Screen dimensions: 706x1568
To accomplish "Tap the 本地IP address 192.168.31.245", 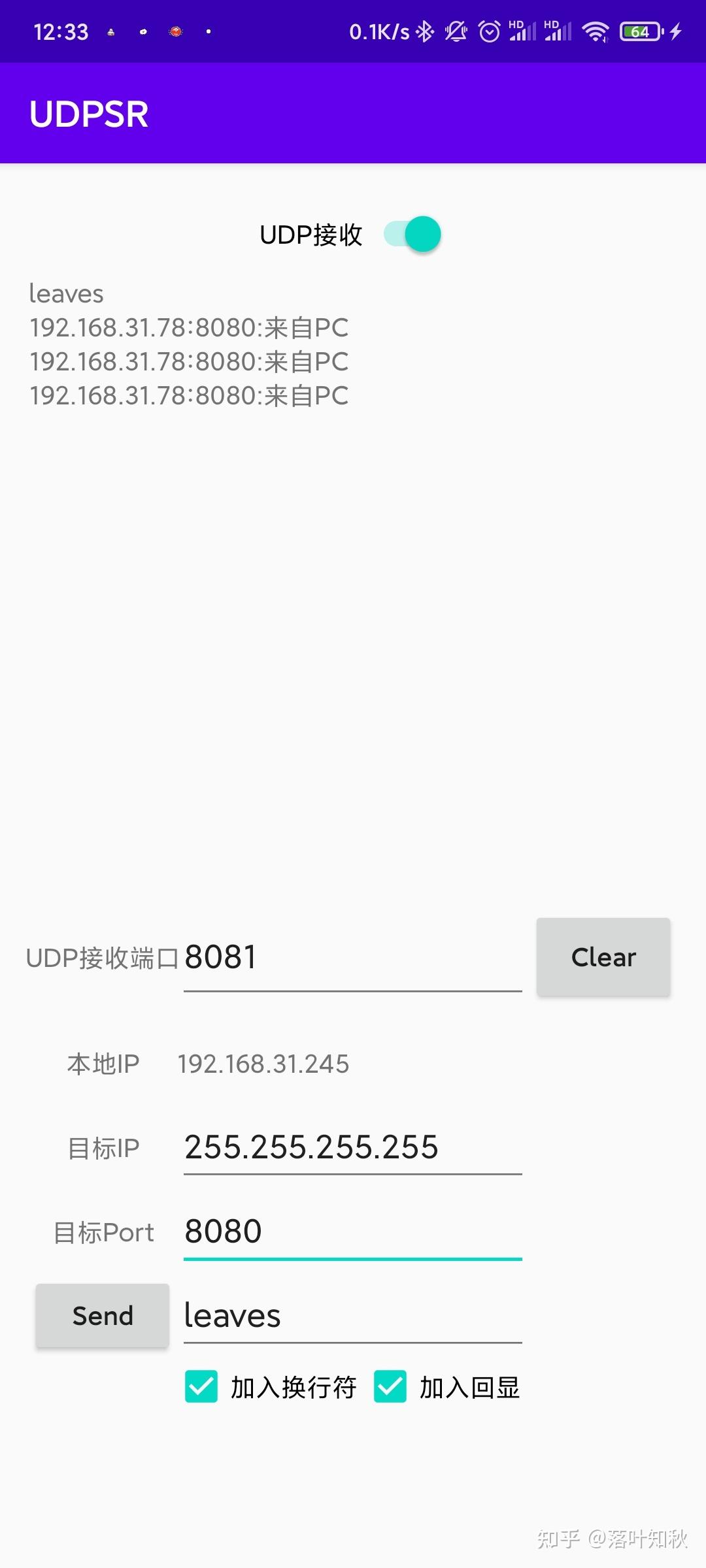I will pyautogui.click(x=264, y=1064).
